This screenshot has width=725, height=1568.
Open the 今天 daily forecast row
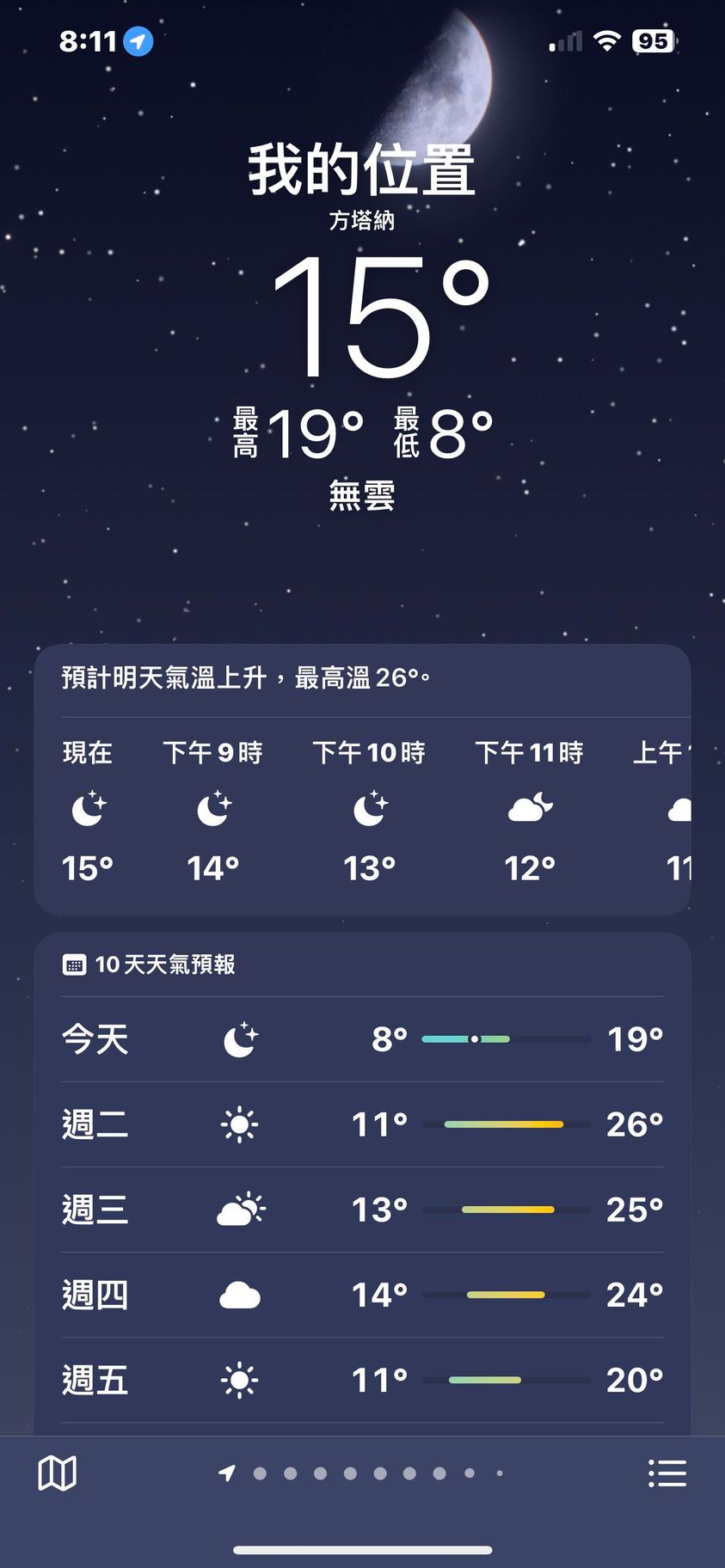click(x=362, y=1039)
